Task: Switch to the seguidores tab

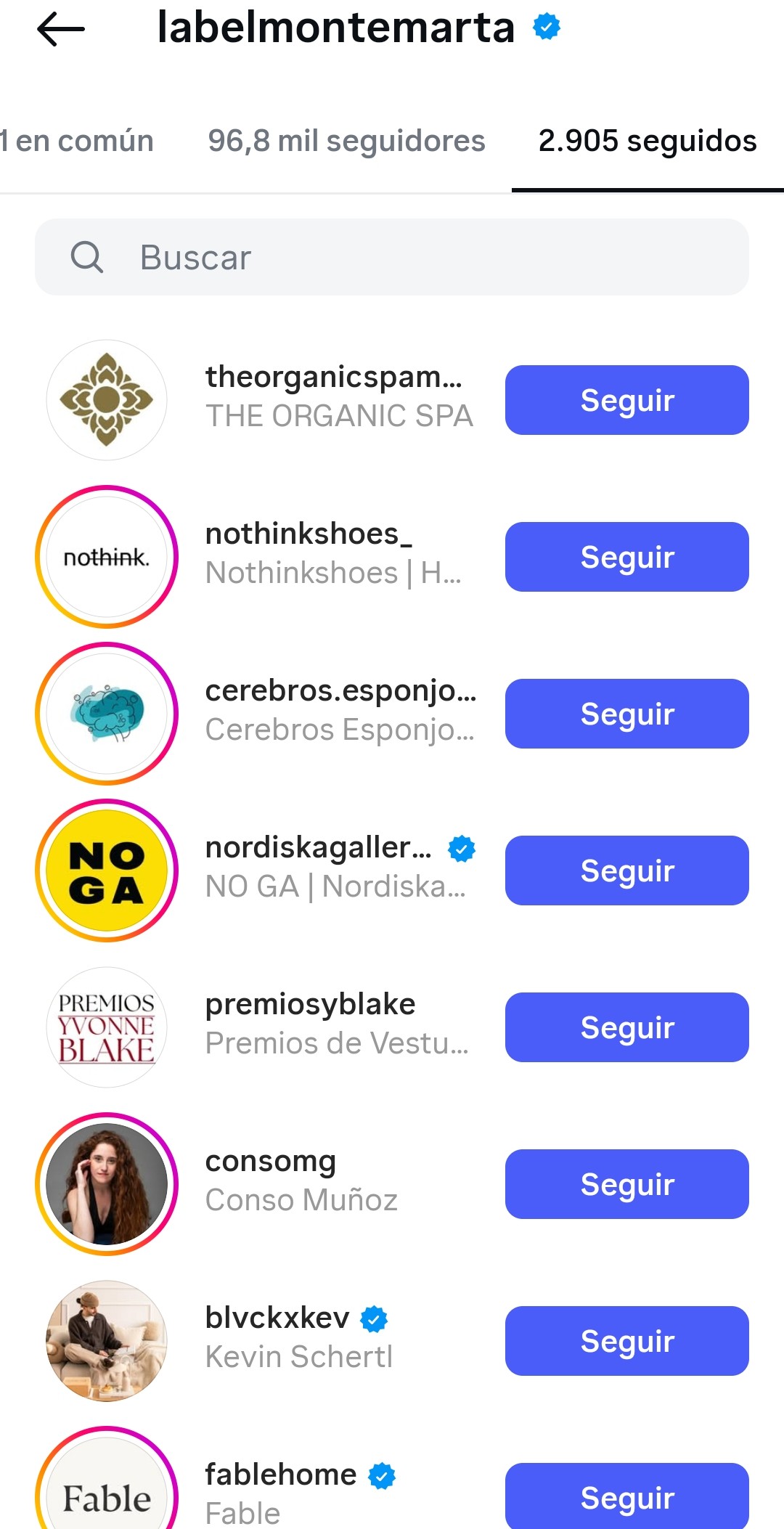Action: pos(346,141)
